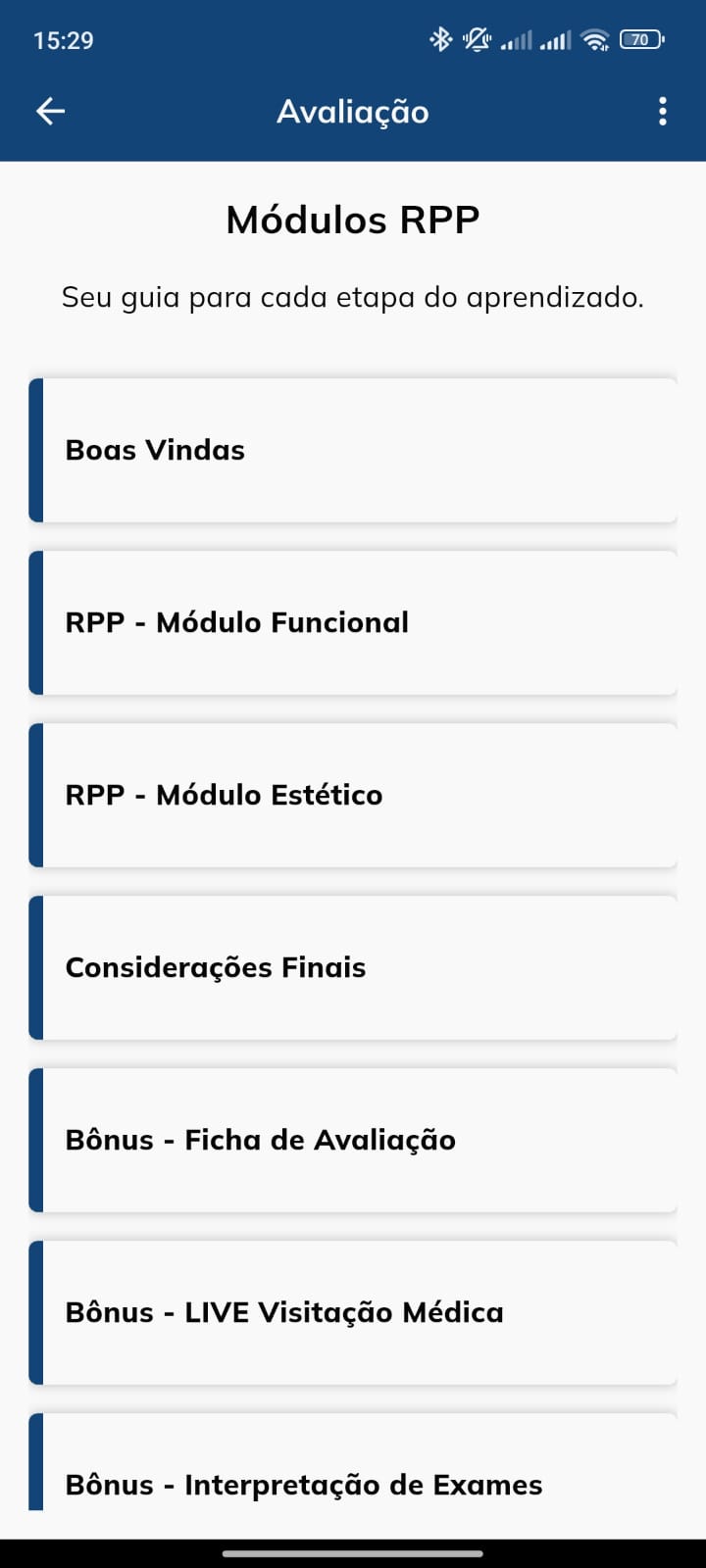The height and width of the screenshot is (1568, 706).
Task: Open RPP - Módulo Funcional
Action: tap(353, 623)
